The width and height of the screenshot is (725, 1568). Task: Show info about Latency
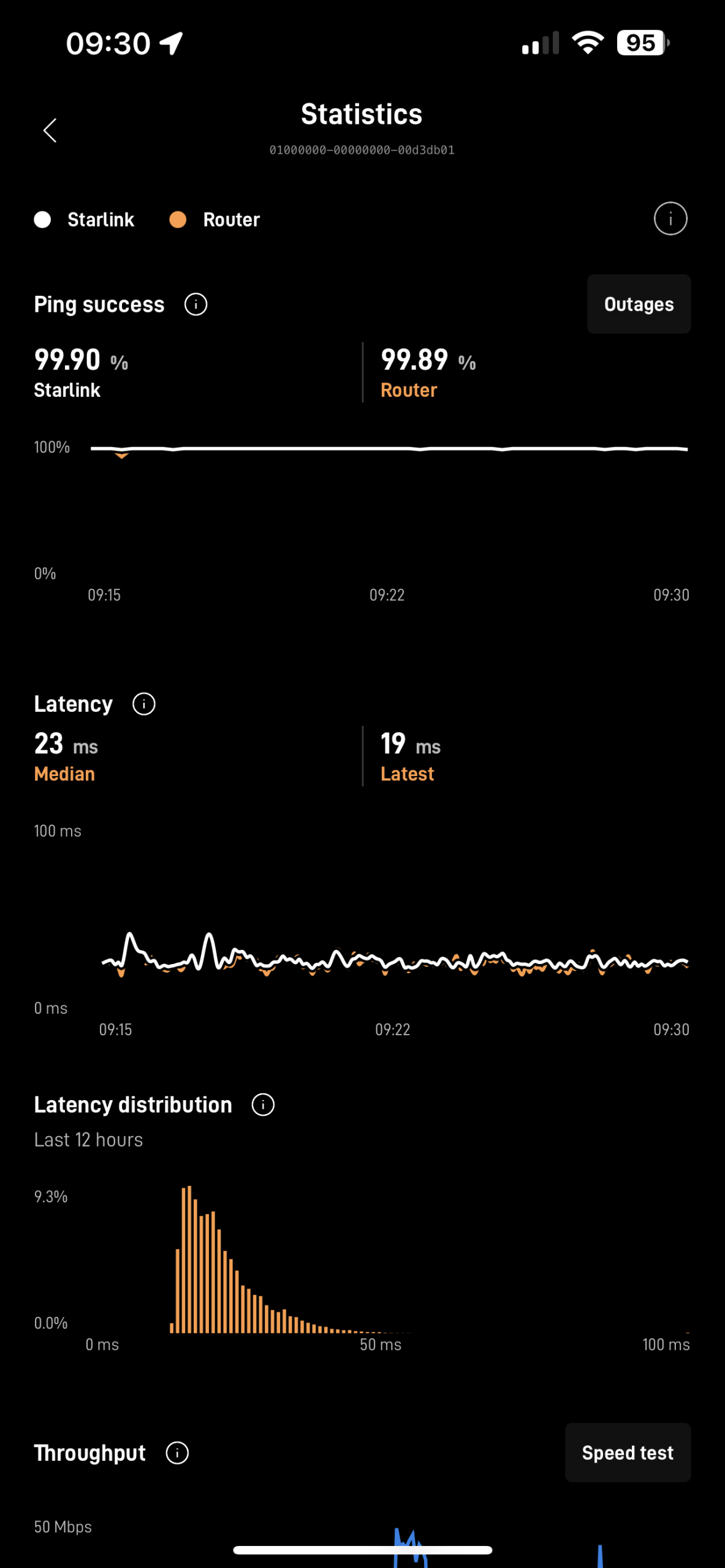(144, 704)
